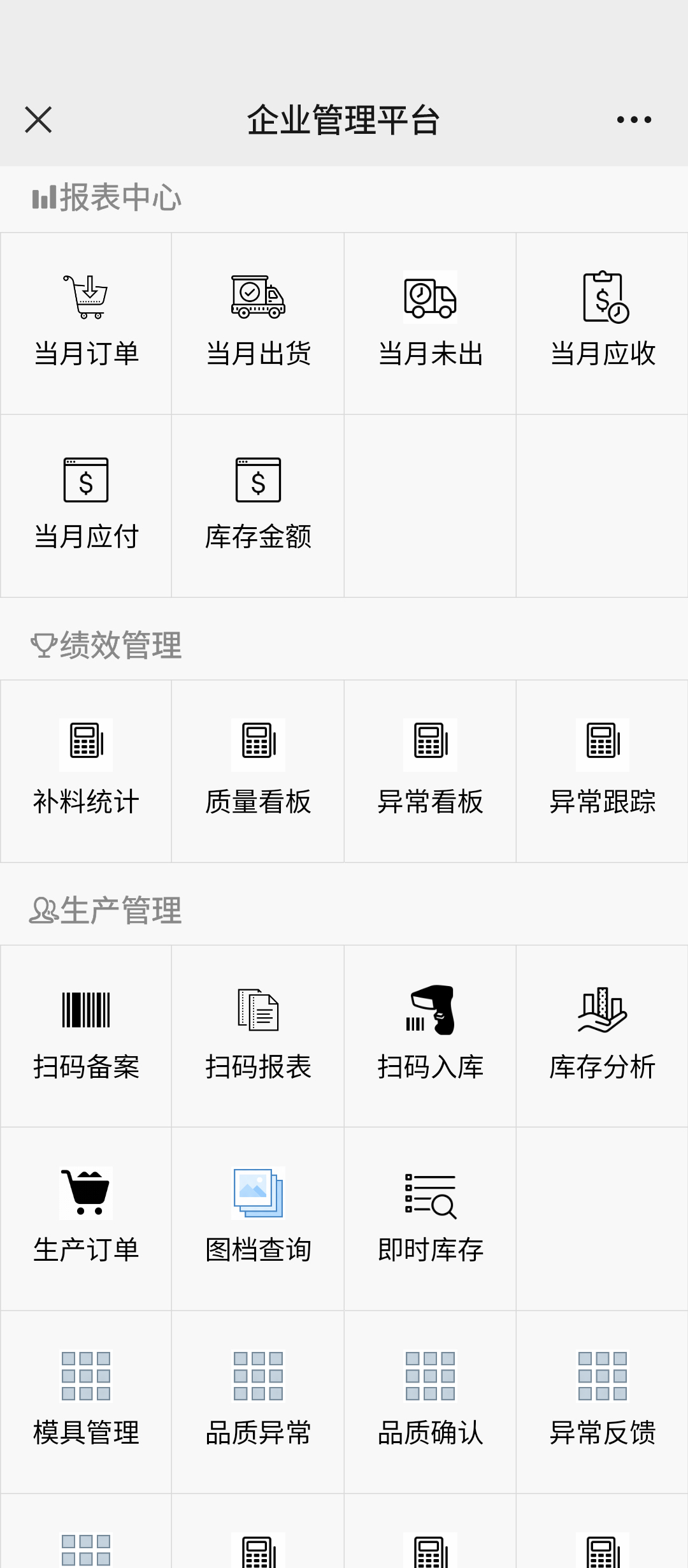The image size is (688, 1568).
Task: Open 图档查询 tile
Action: (x=258, y=1218)
